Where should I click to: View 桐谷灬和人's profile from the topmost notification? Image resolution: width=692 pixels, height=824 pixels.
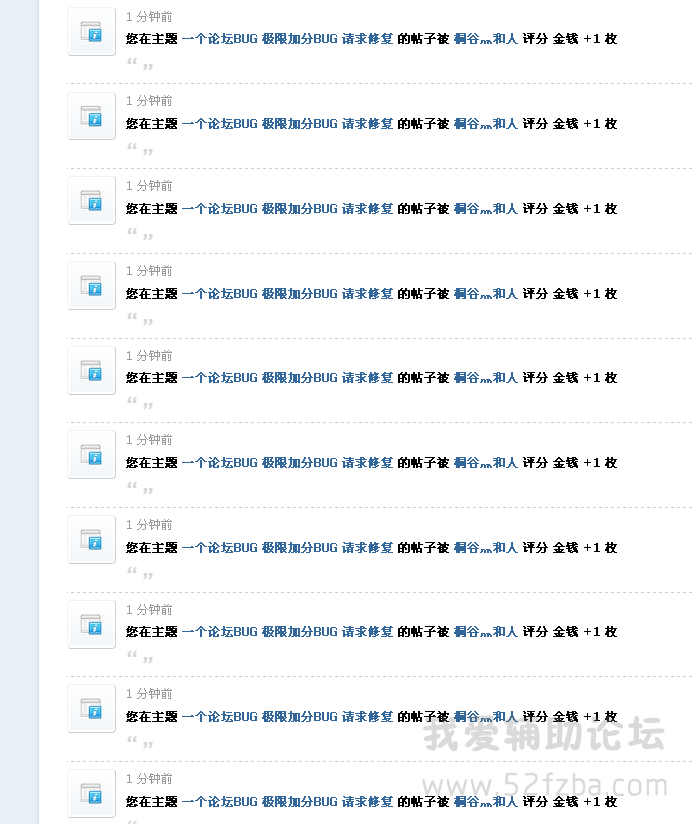point(485,39)
